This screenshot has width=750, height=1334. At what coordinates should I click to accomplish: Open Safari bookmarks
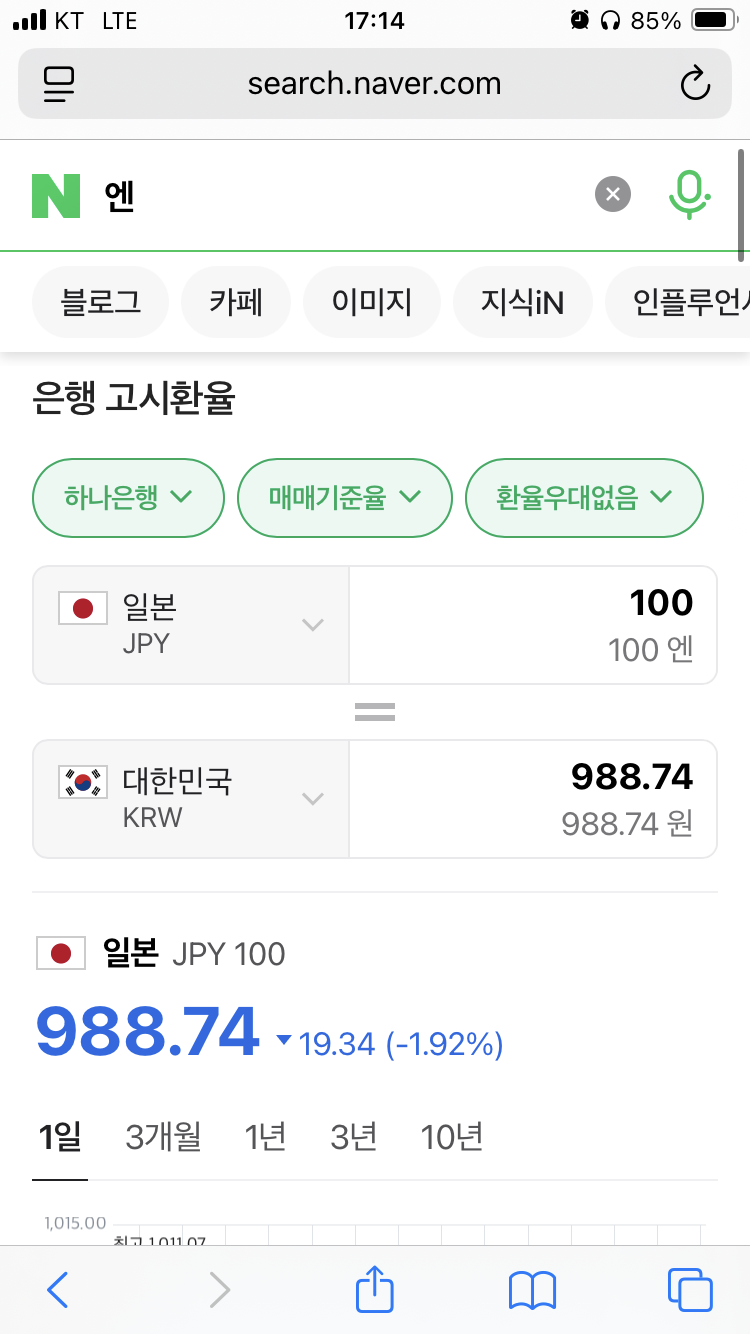tap(532, 1290)
